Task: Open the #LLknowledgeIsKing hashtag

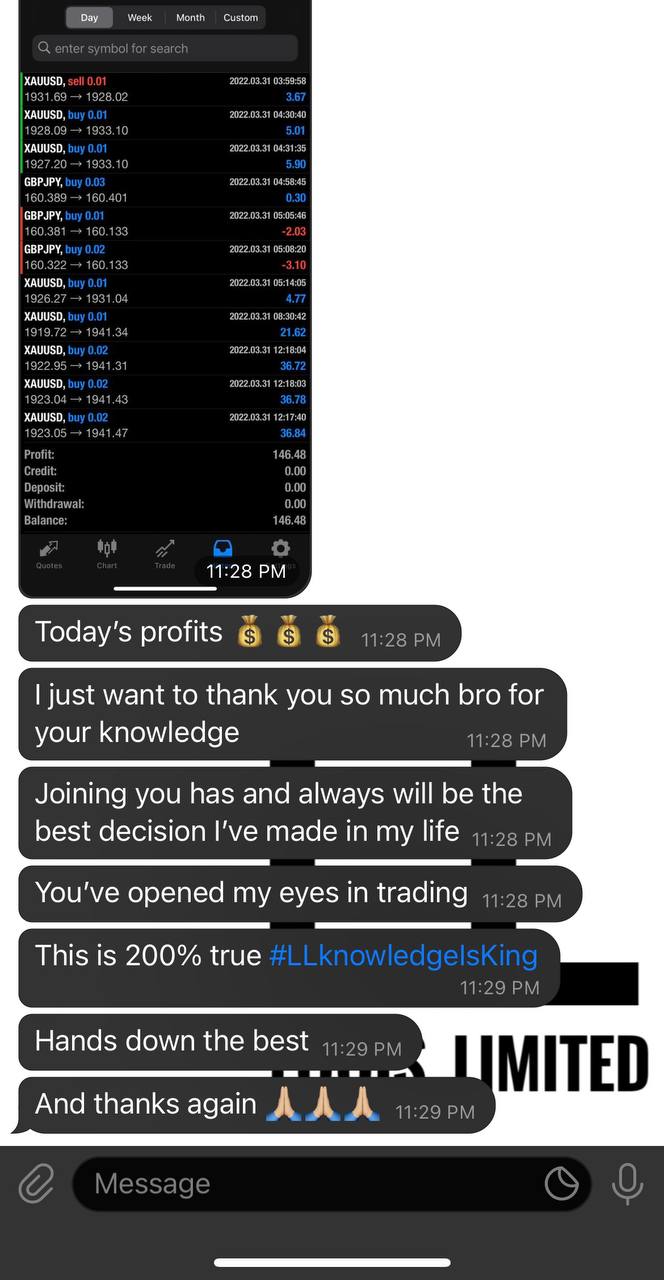Action: coord(404,955)
